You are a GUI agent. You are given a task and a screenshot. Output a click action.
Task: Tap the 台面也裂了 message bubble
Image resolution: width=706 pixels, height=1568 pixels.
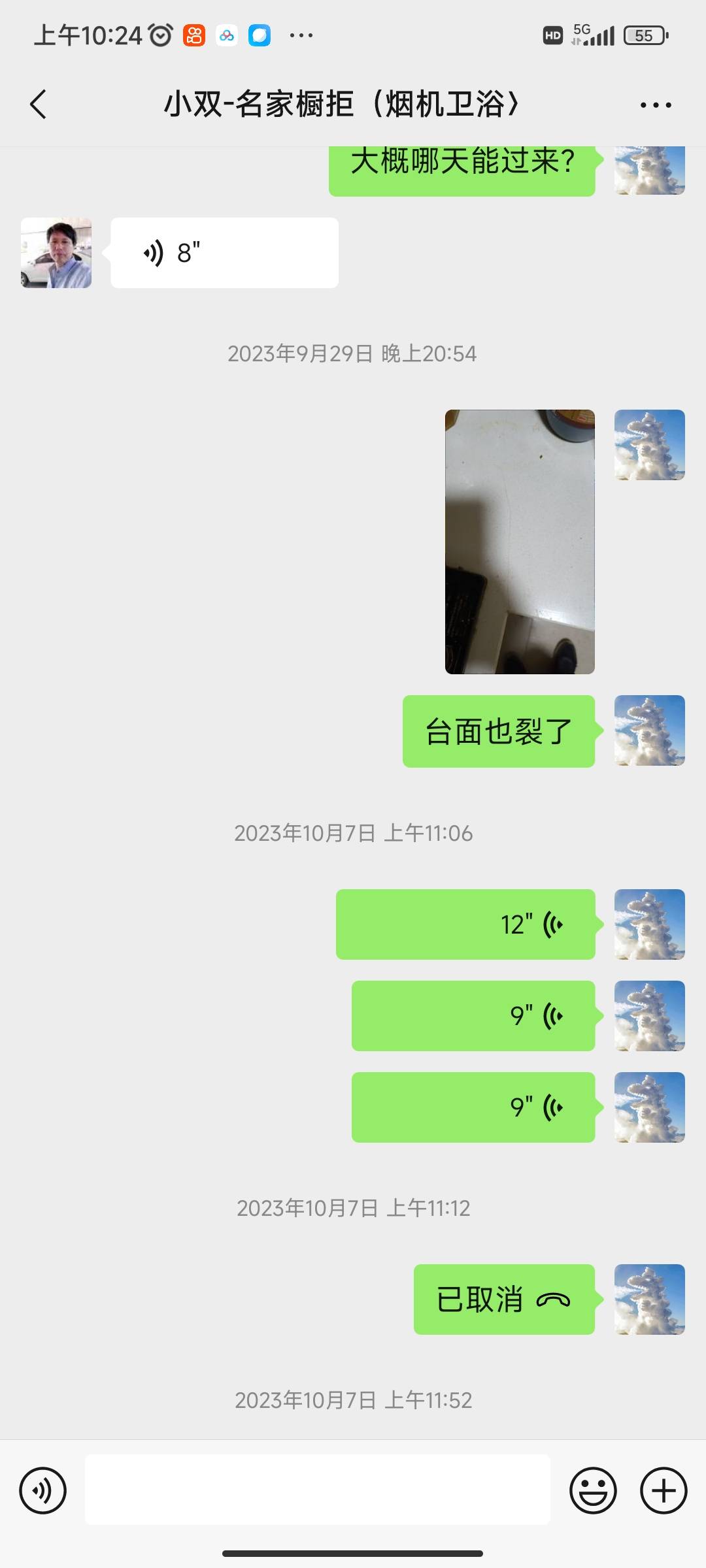pos(499,731)
